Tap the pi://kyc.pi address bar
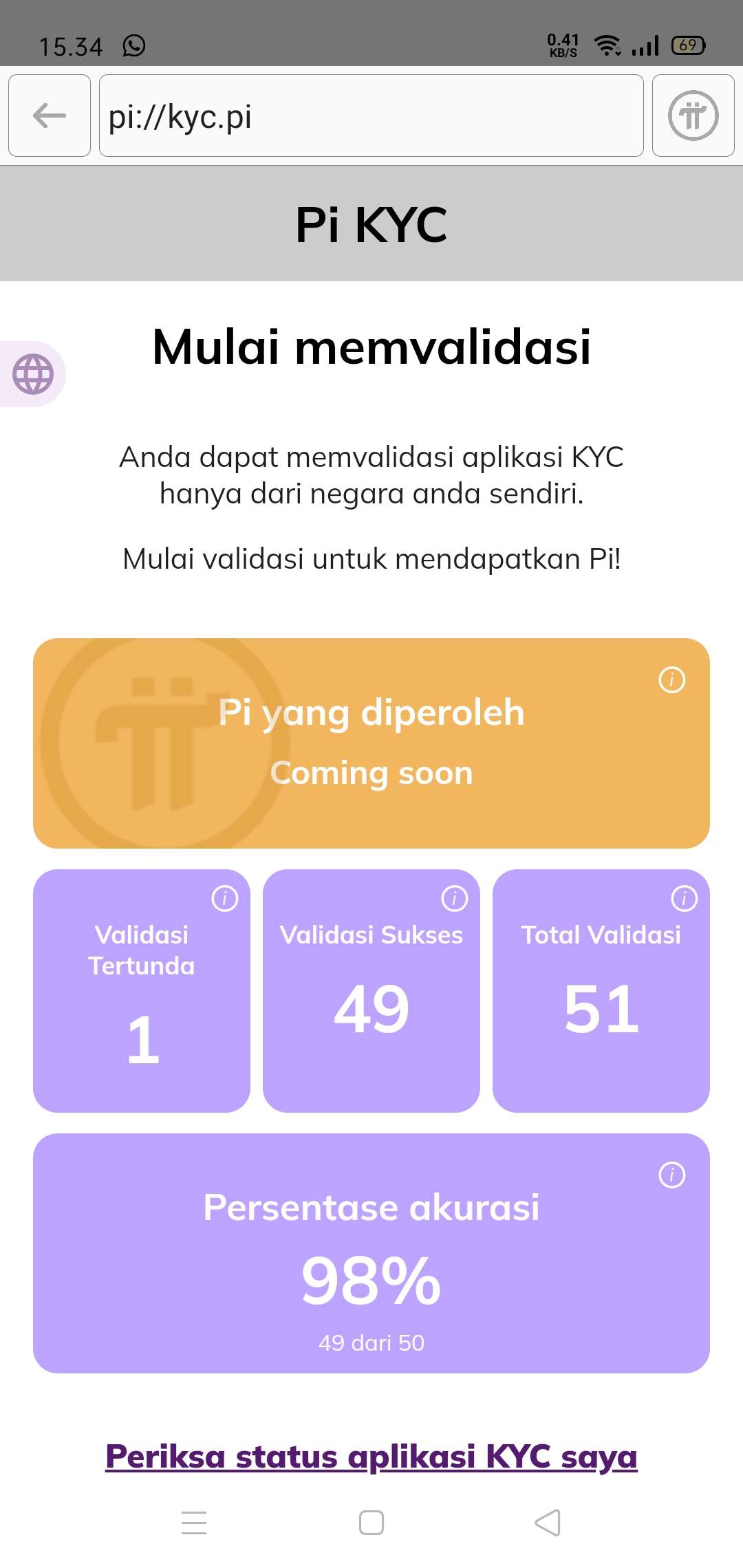Screen dimensions: 743x1568 371,116
